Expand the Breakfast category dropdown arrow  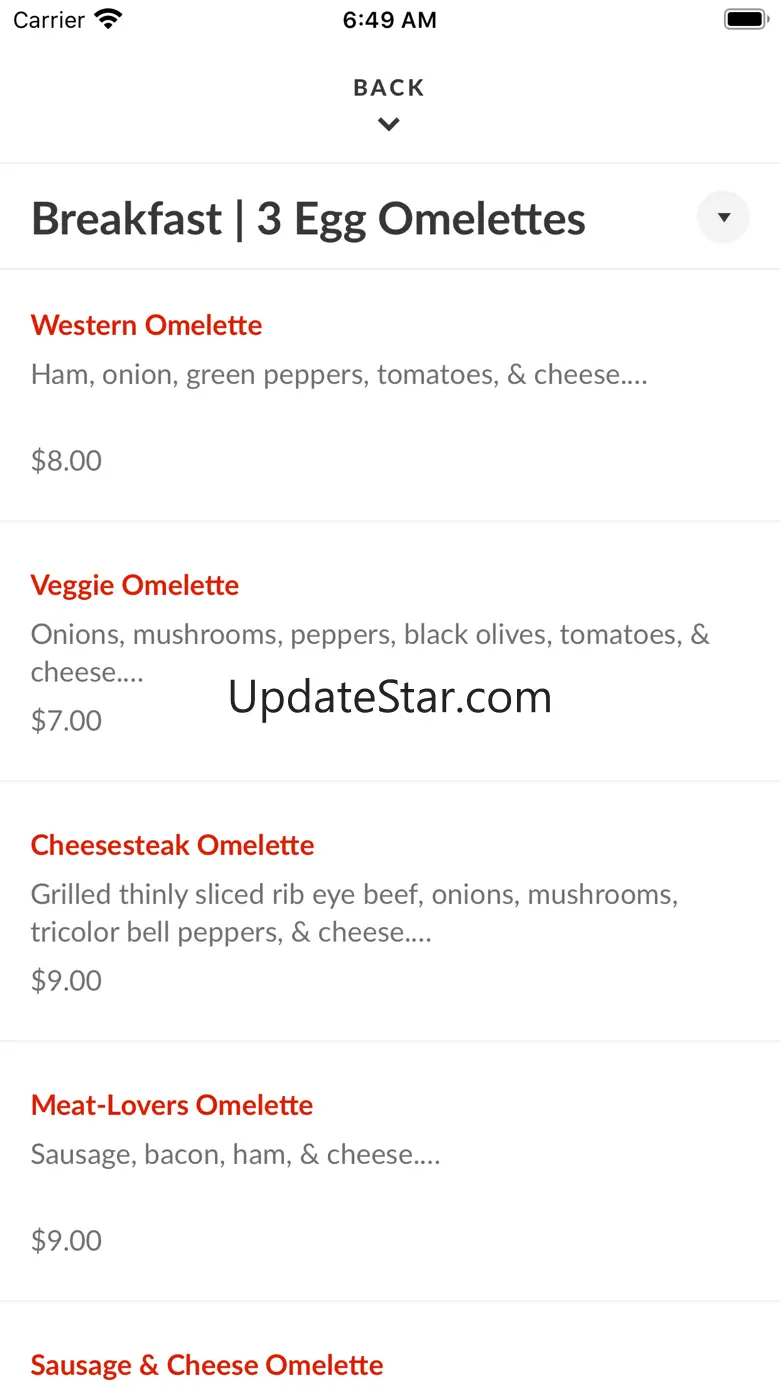723,217
